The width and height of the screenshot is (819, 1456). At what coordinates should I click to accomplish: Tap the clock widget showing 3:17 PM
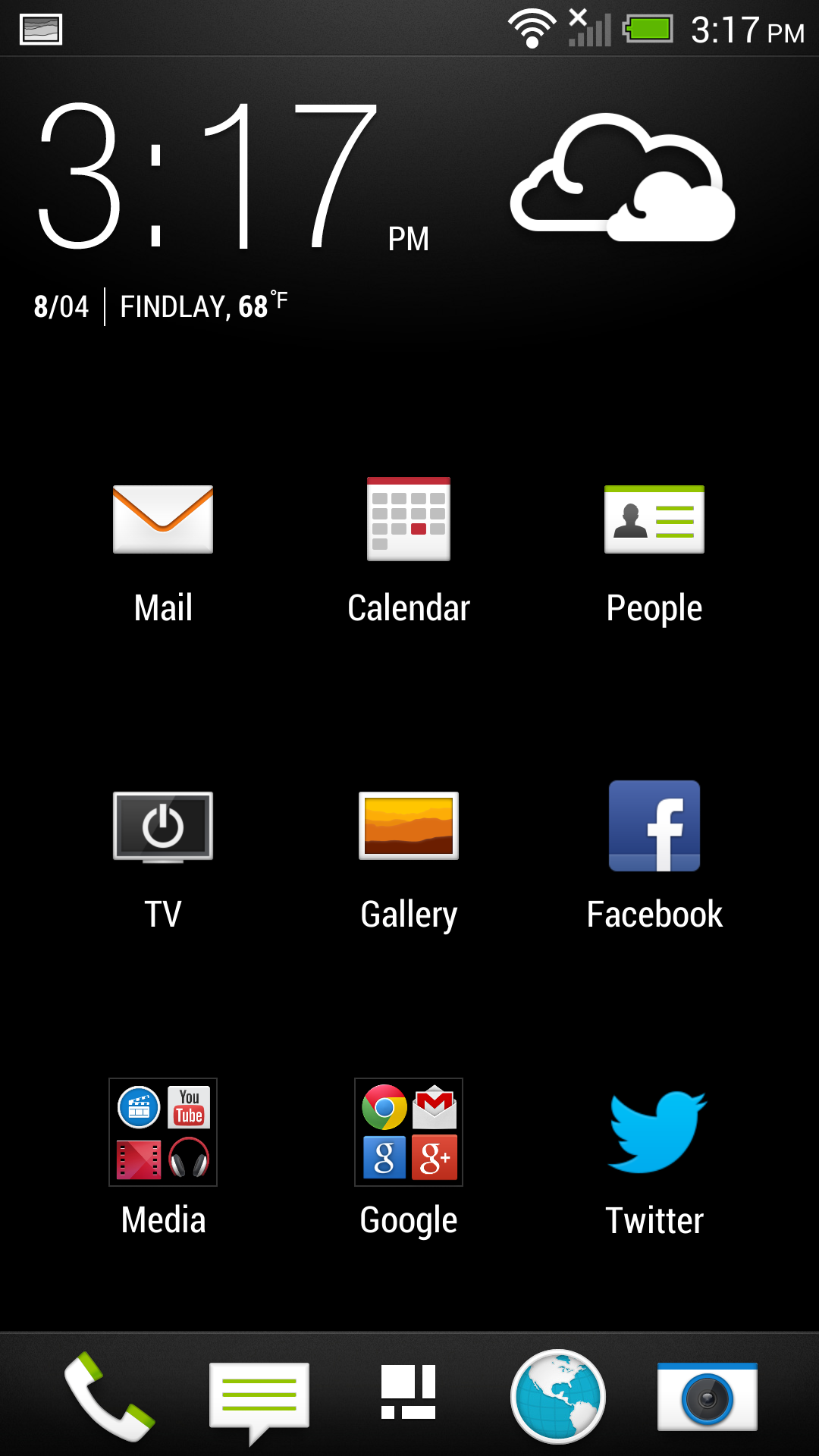[234, 176]
